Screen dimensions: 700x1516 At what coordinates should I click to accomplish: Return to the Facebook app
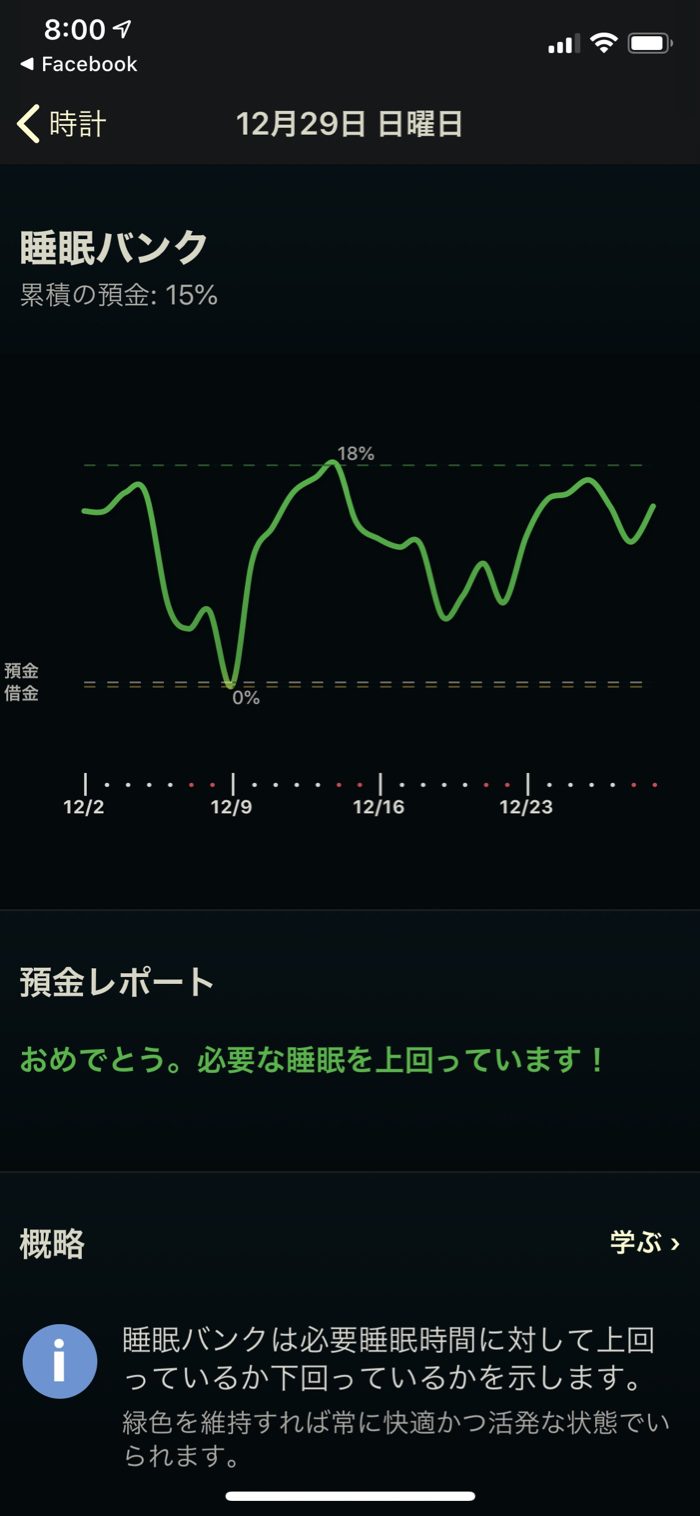click(x=78, y=64)
